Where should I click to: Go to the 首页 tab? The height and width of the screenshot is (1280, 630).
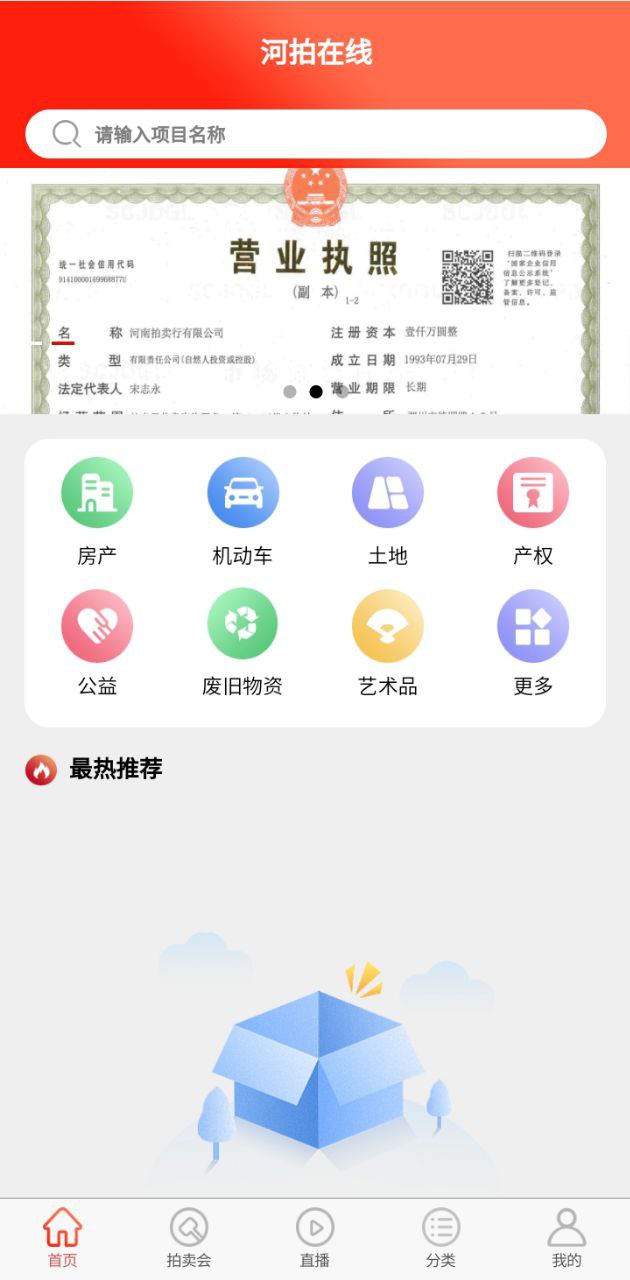point(63,1238)
